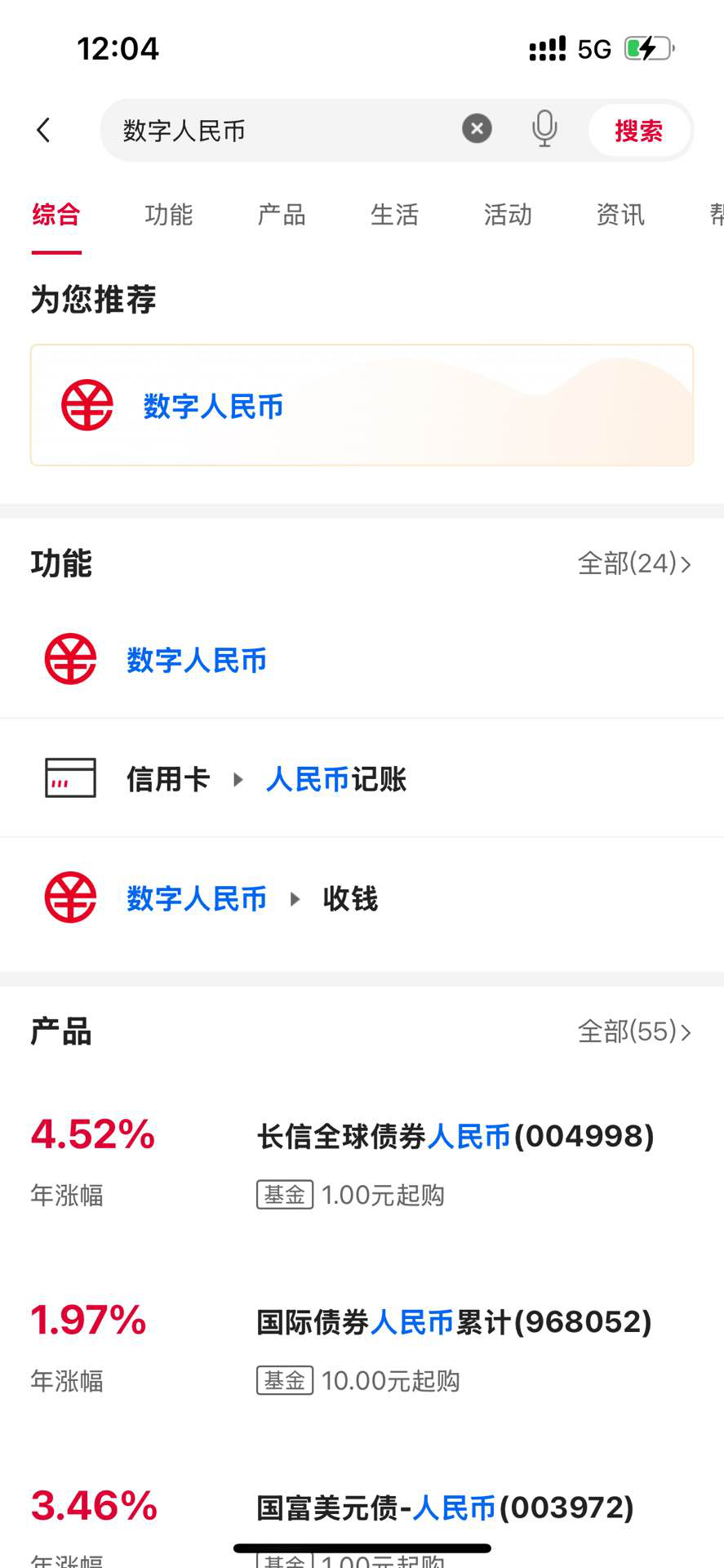The width and height of the screenshot is (724, 1568).
Task: Tap the 搜索 search button
Action: click(x=638, y=130)
